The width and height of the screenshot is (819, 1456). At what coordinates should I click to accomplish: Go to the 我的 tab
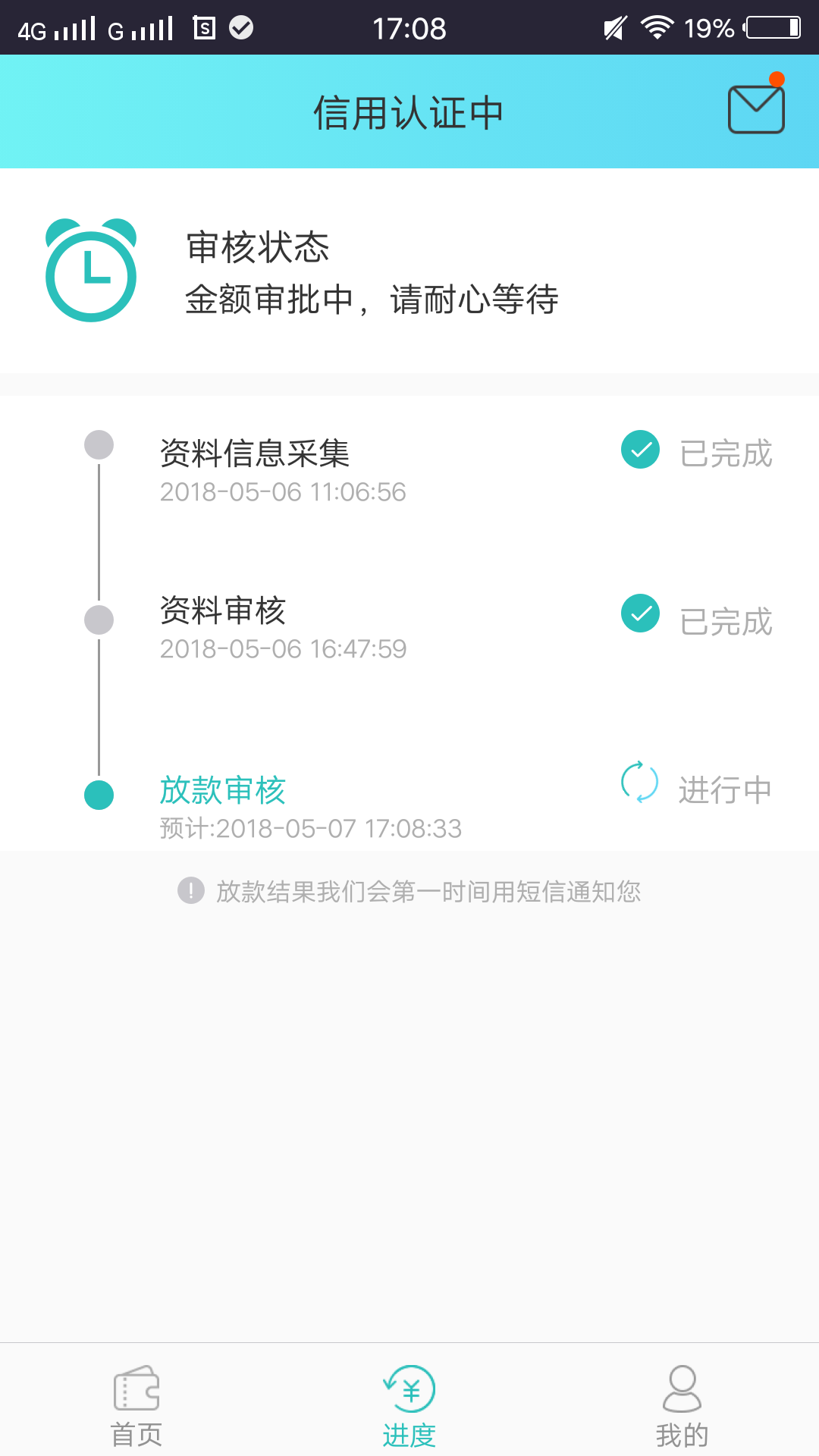pyautogui.click(x=682, y=1406)
